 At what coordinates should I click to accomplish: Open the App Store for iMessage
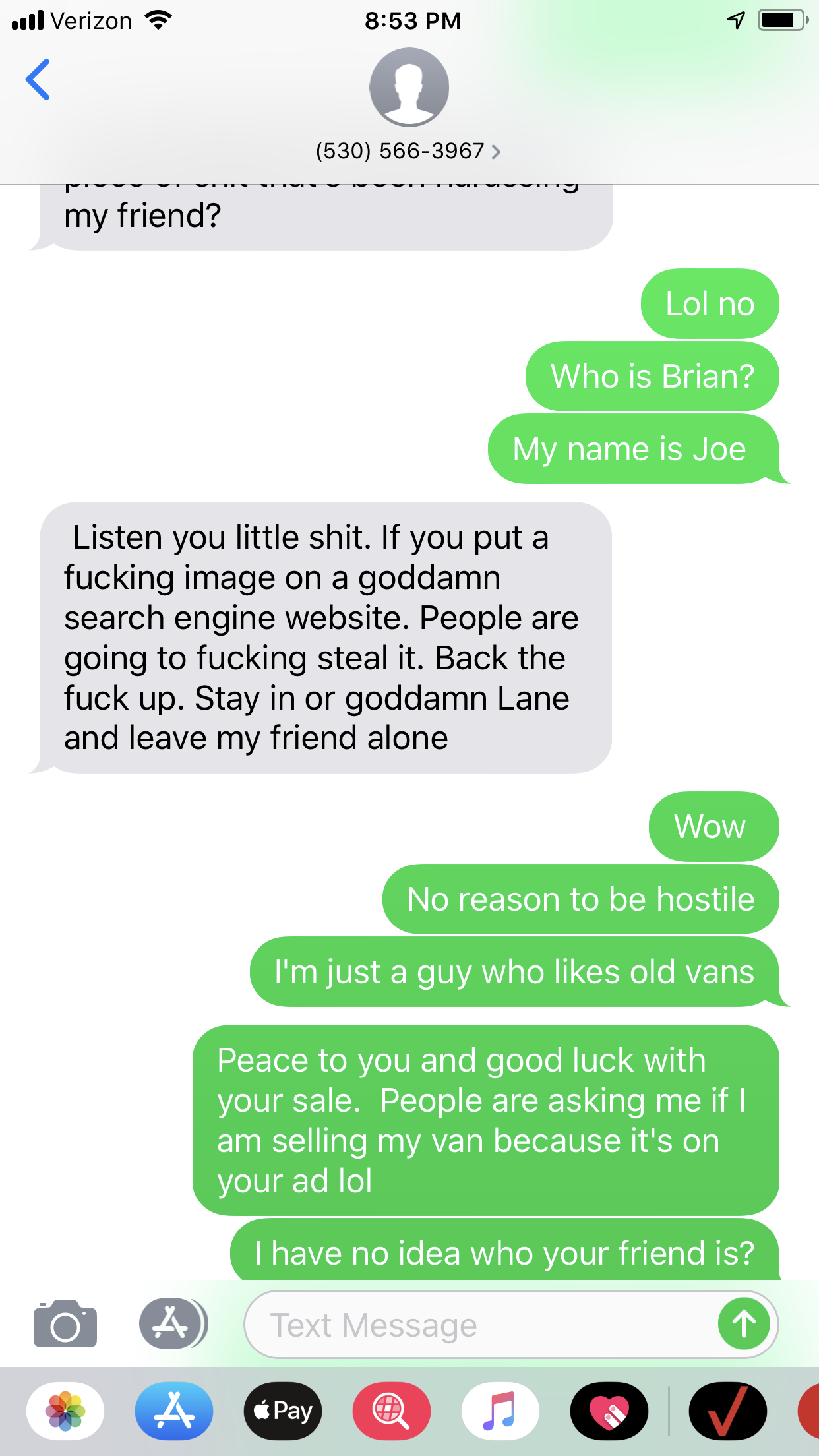[x=174, y=1411]
